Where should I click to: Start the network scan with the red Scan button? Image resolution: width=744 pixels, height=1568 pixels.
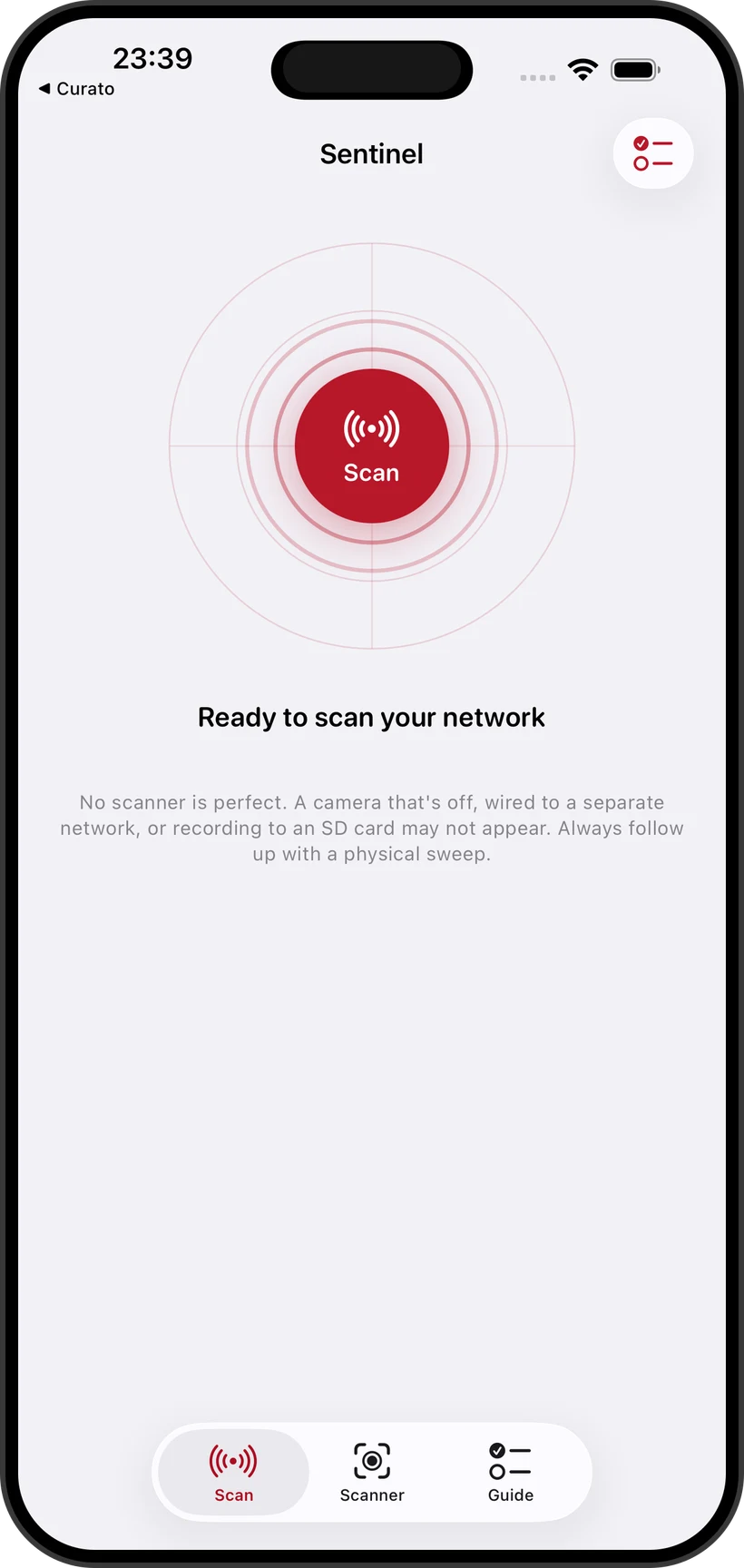click(x=372, y=446)
